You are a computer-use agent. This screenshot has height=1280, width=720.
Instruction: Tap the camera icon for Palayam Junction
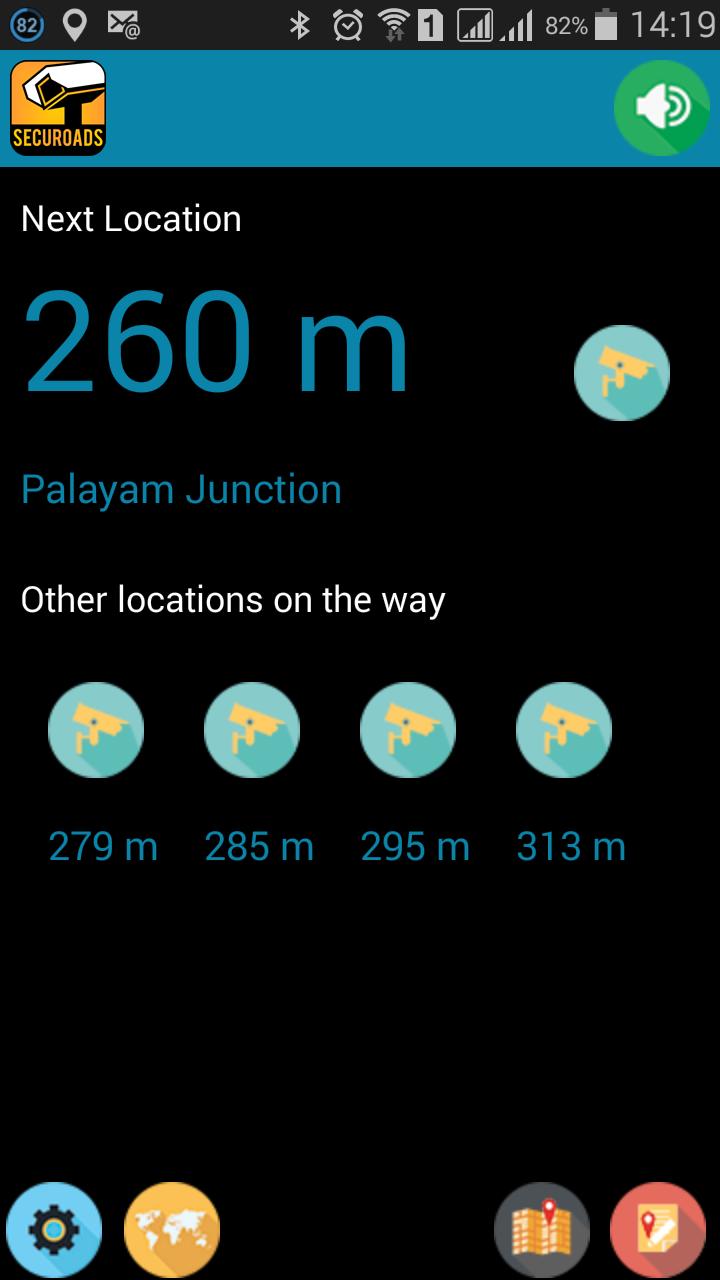point(621,373)
